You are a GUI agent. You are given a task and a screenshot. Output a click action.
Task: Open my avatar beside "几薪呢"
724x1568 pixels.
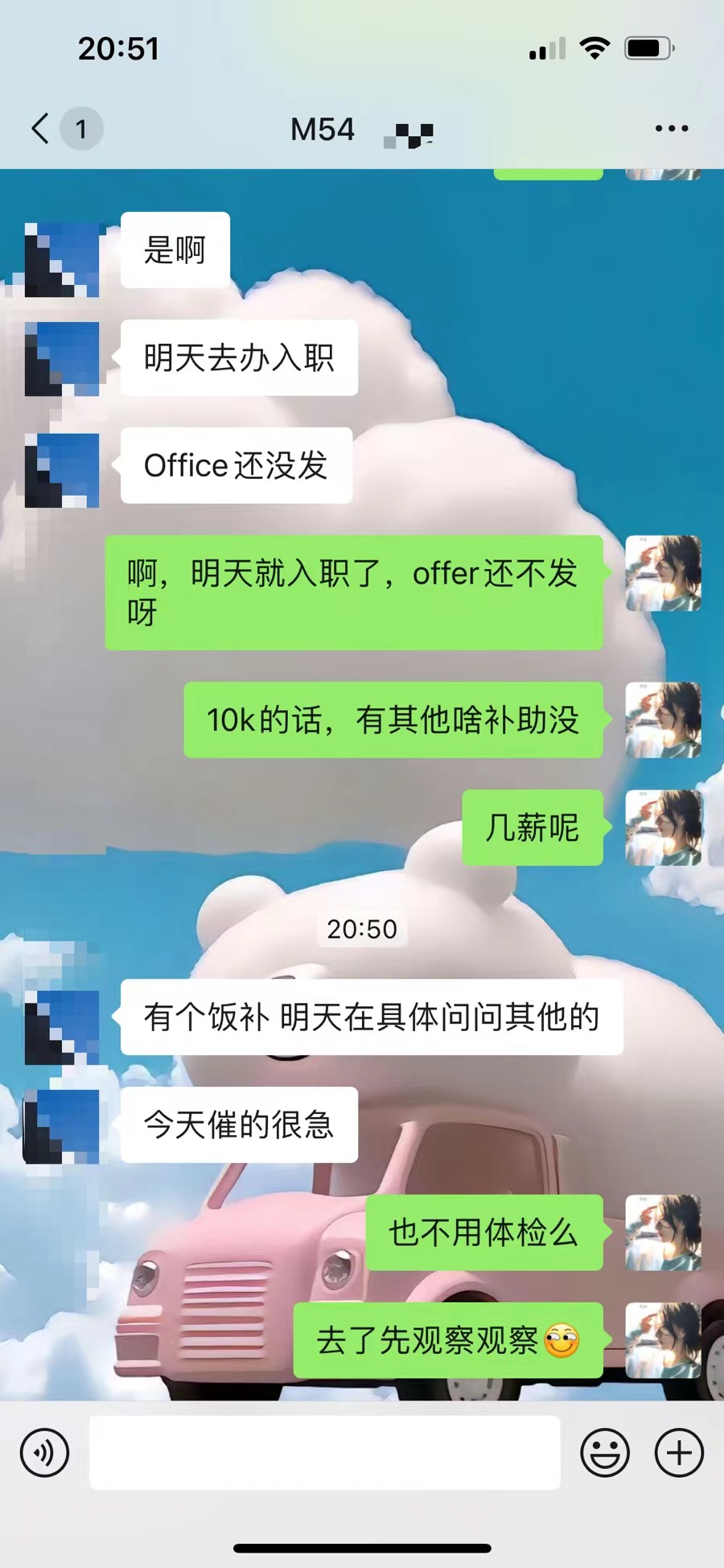click(x=663, y=827)
